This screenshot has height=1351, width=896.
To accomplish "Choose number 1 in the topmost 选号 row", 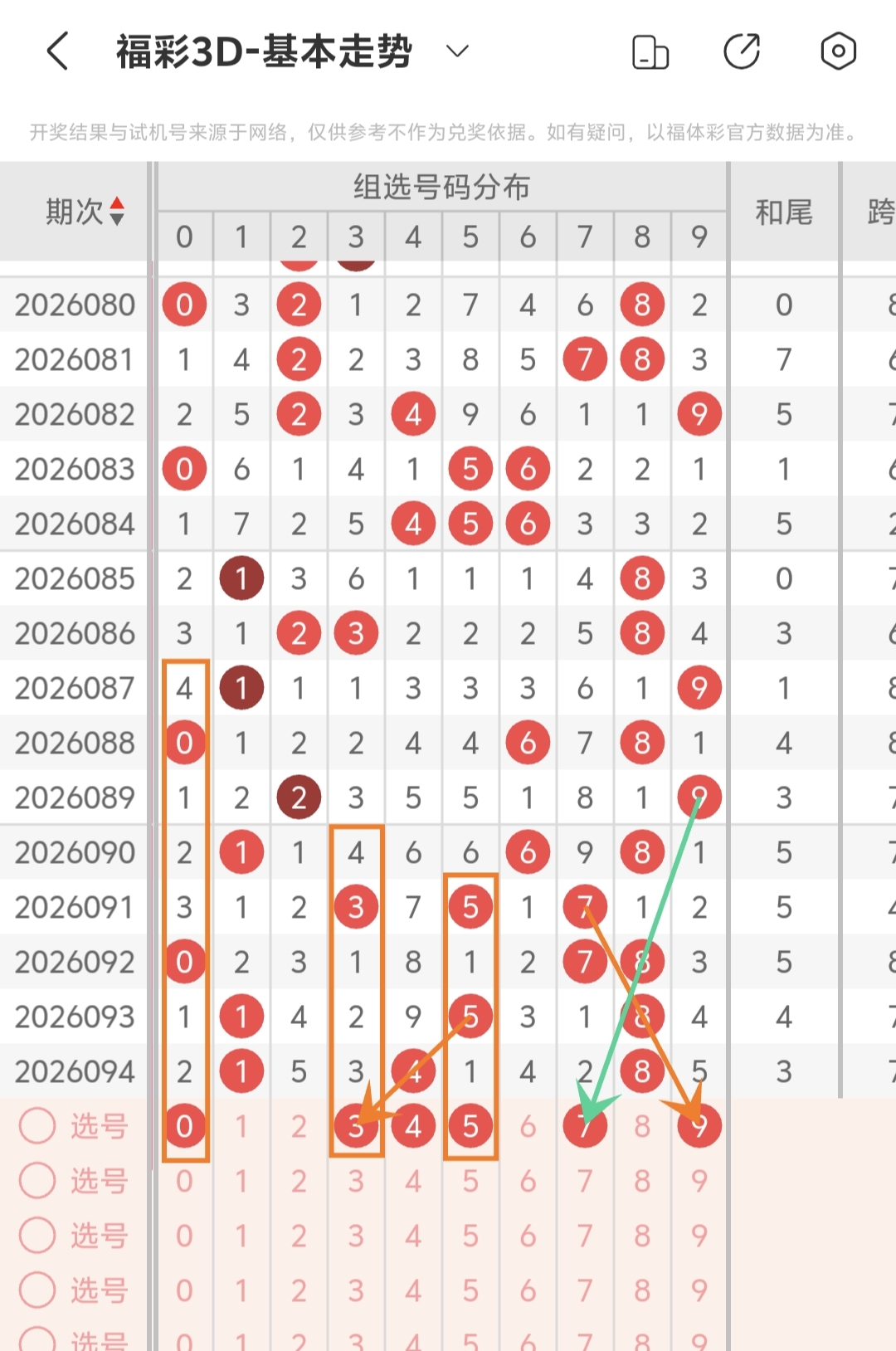I will pos(241,1126).
